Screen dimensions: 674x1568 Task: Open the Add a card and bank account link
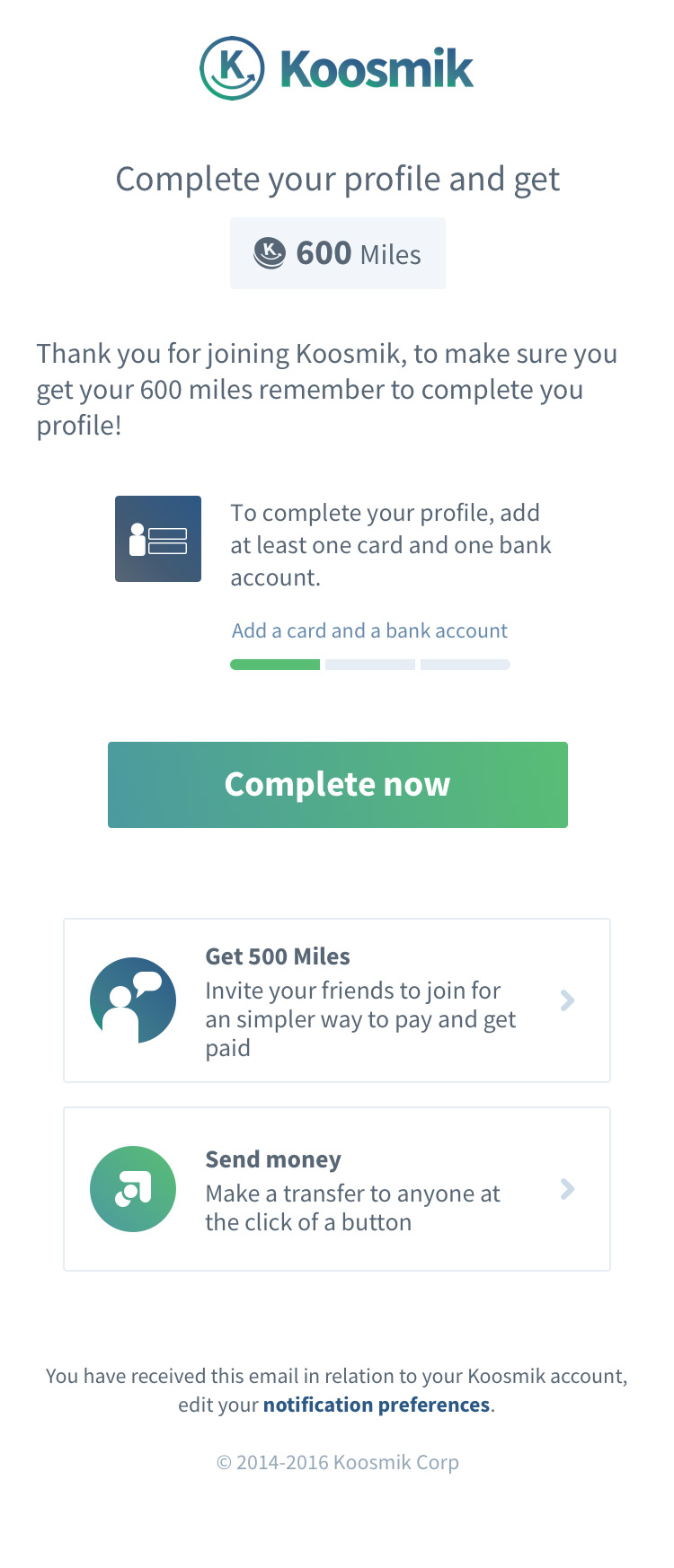click(369, 630)
